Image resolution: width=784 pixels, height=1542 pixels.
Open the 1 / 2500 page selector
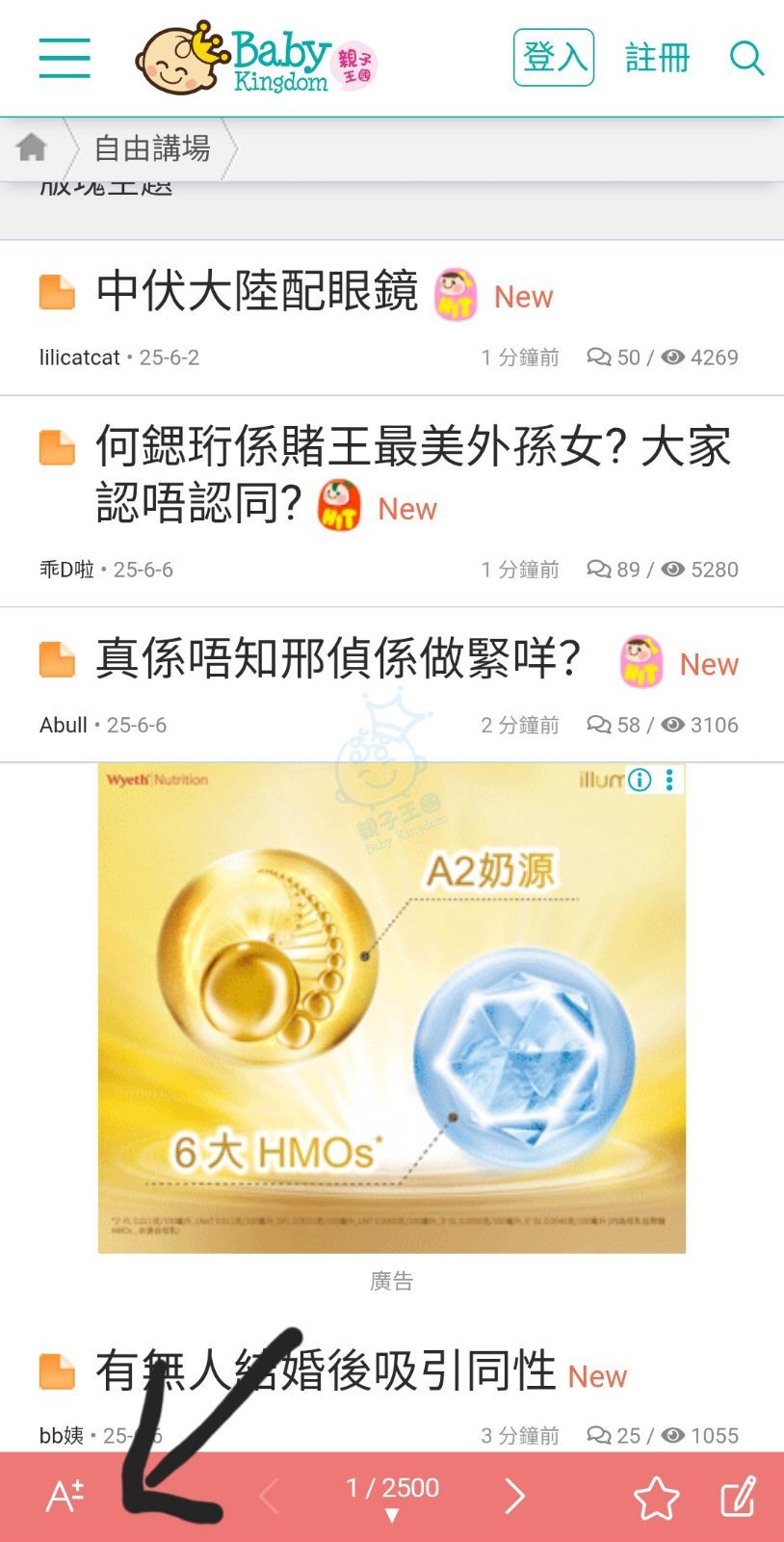pyautogui.click(x=392, y=1496)
